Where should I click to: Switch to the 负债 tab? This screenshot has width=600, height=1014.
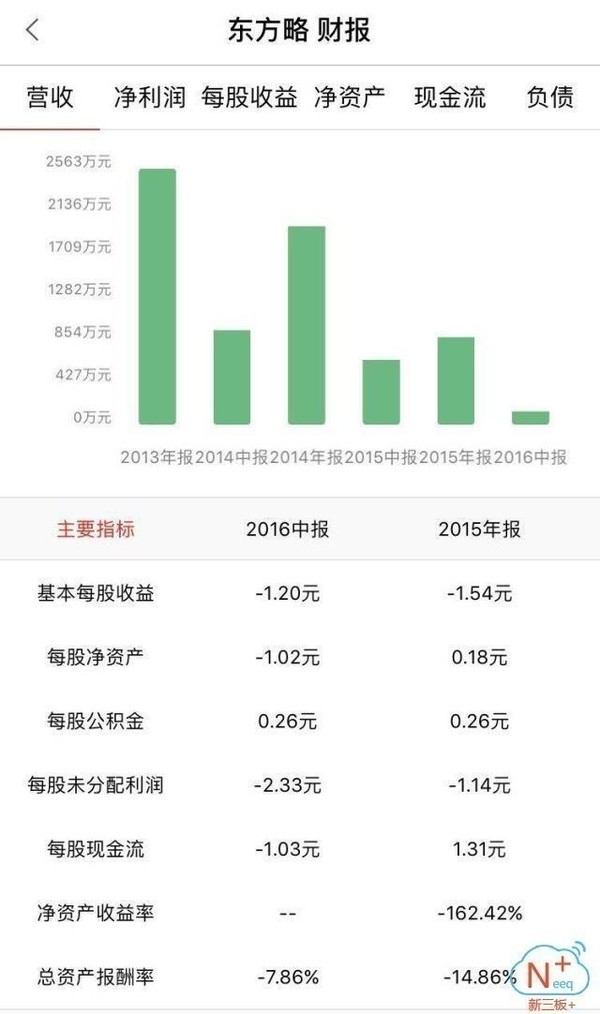click(x=550, y=98)
